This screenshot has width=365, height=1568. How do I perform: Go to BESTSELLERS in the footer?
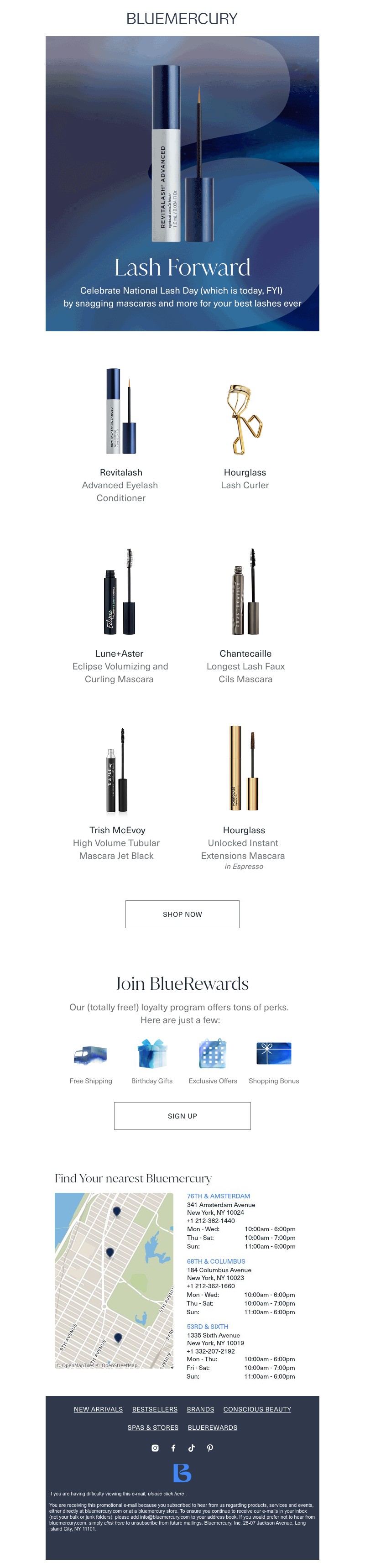155,1409
